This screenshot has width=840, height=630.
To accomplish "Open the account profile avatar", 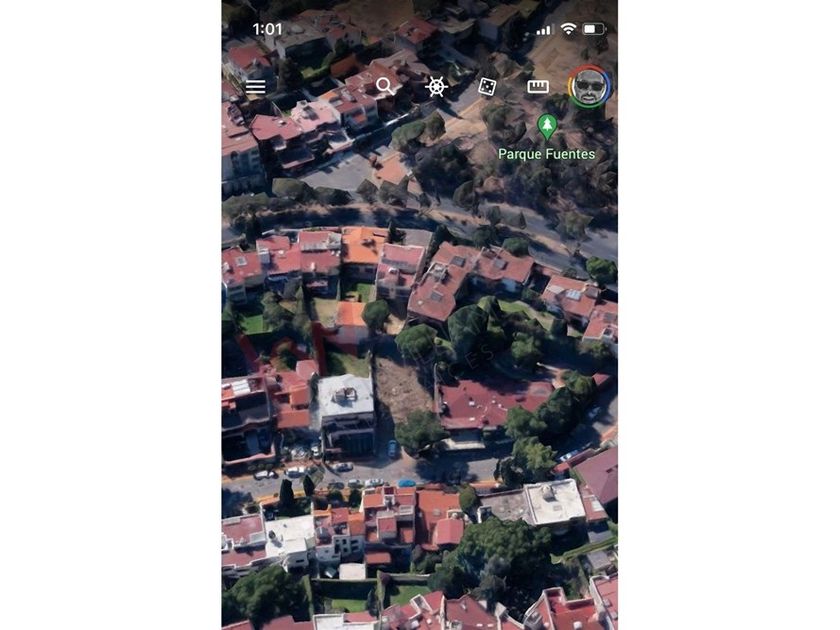I will [x=589, y=87].
